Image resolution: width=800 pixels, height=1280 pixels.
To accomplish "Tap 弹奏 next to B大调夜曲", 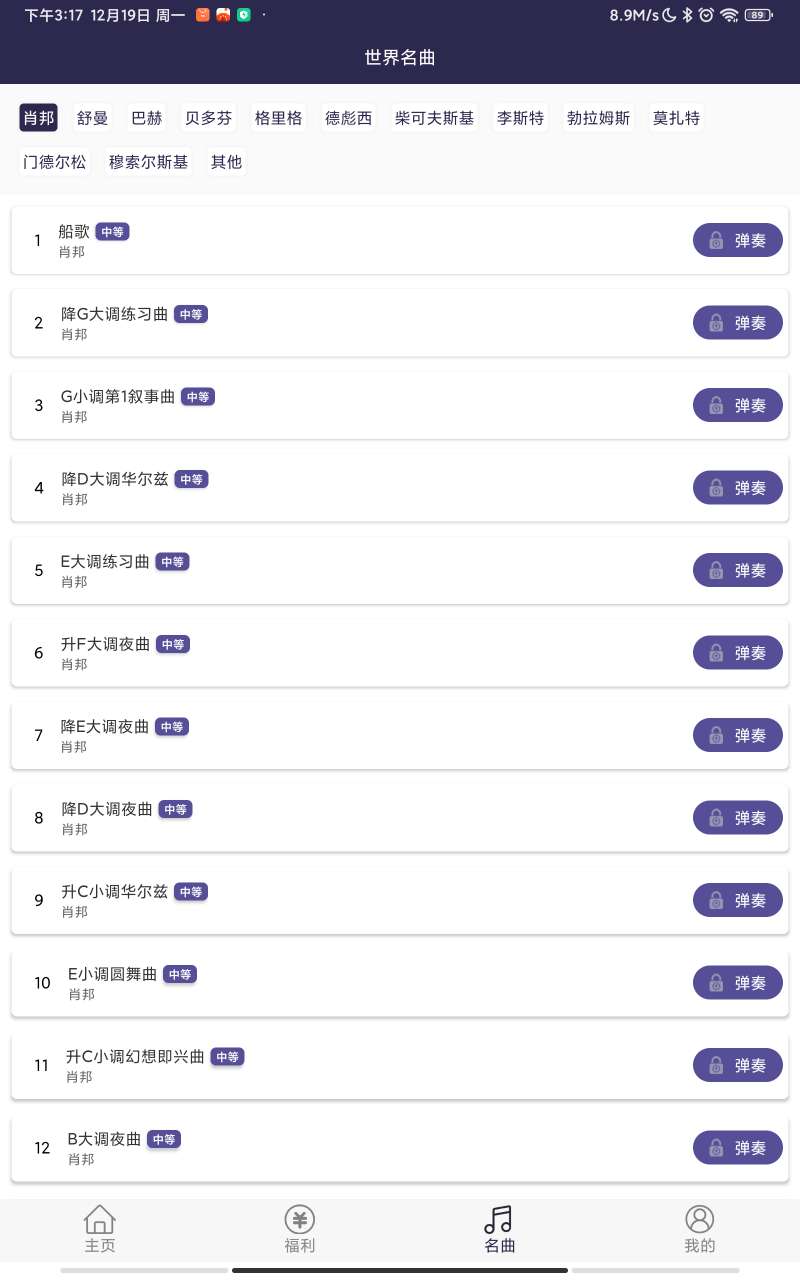I will (x=738, y=1148).
